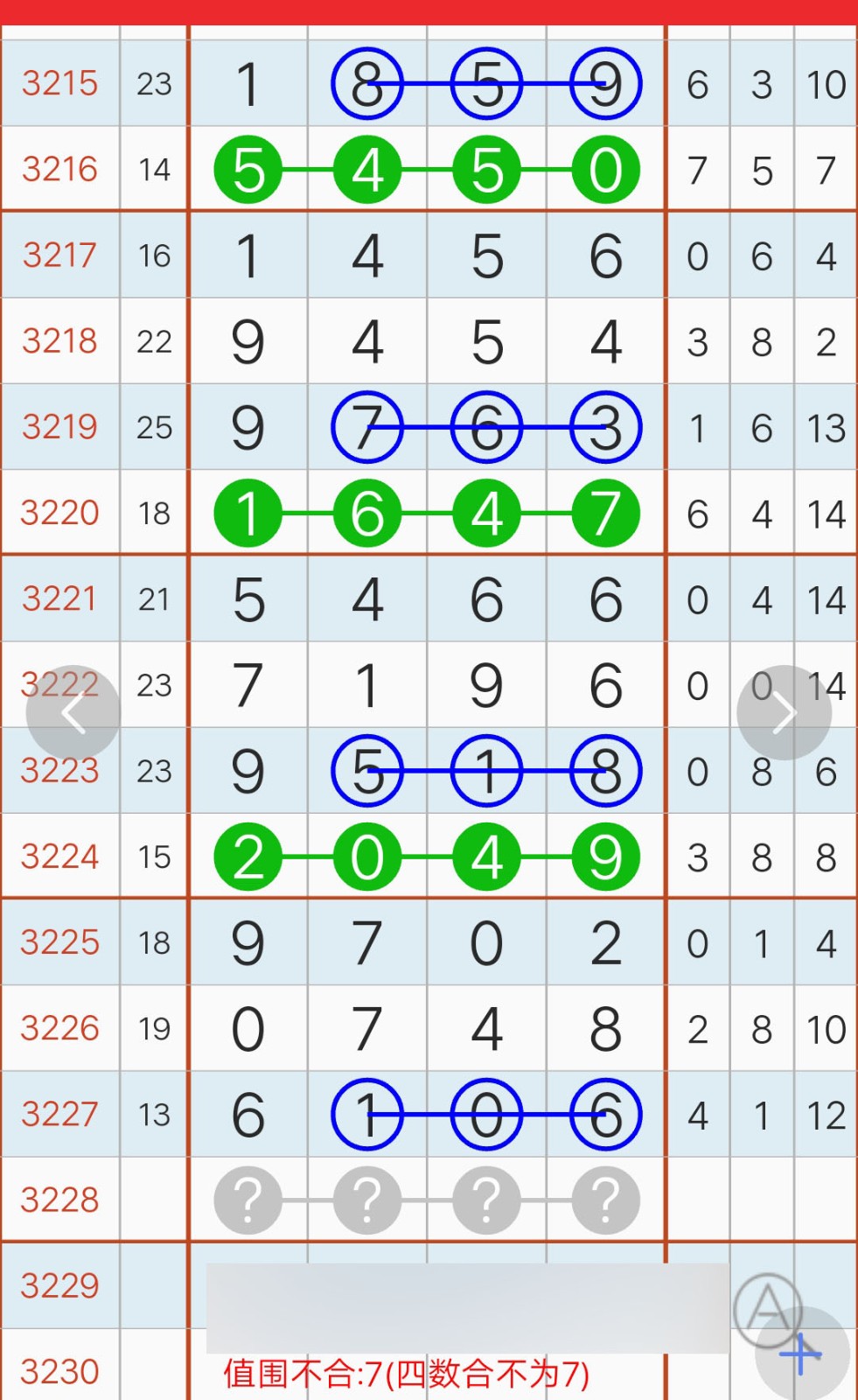Open the circled A icon

[x=768, y=1310]
